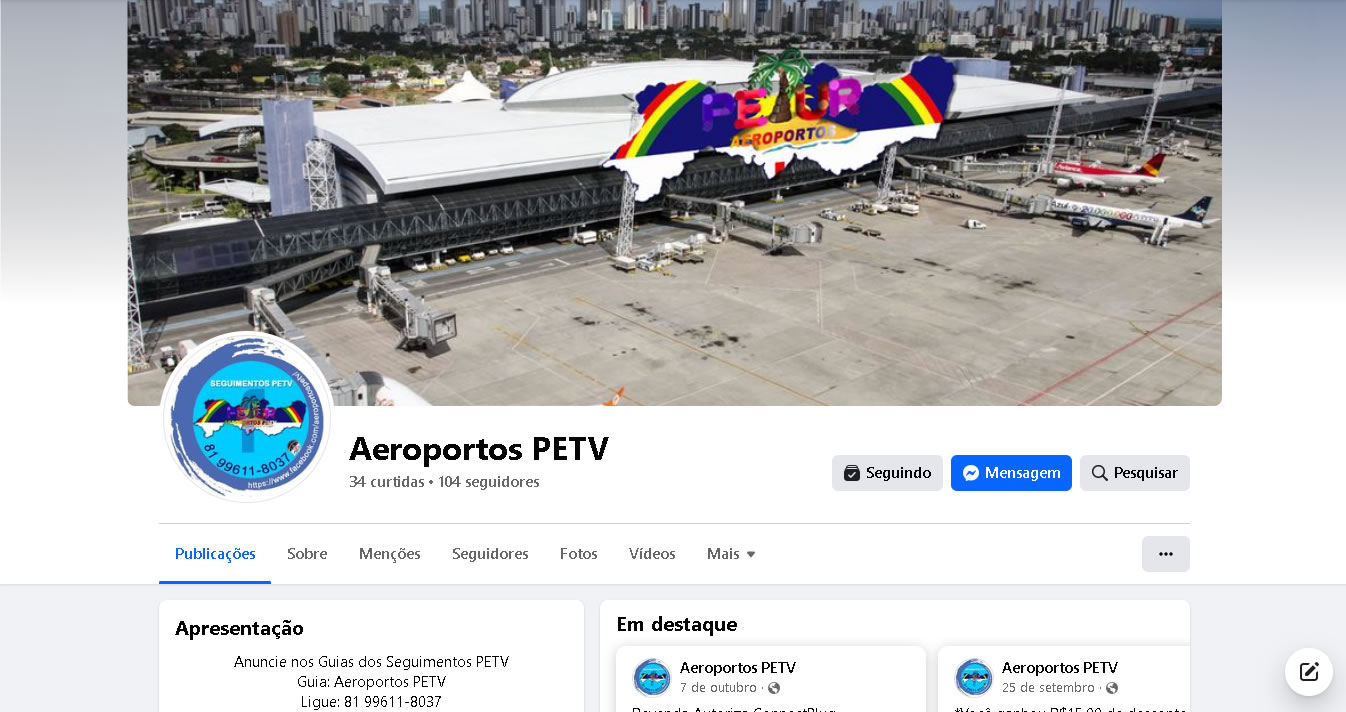The width and height of the screenshot is (1346, 712).
Task: Open the featured post from 7 de outubro
Action: (x=718, y=688)
